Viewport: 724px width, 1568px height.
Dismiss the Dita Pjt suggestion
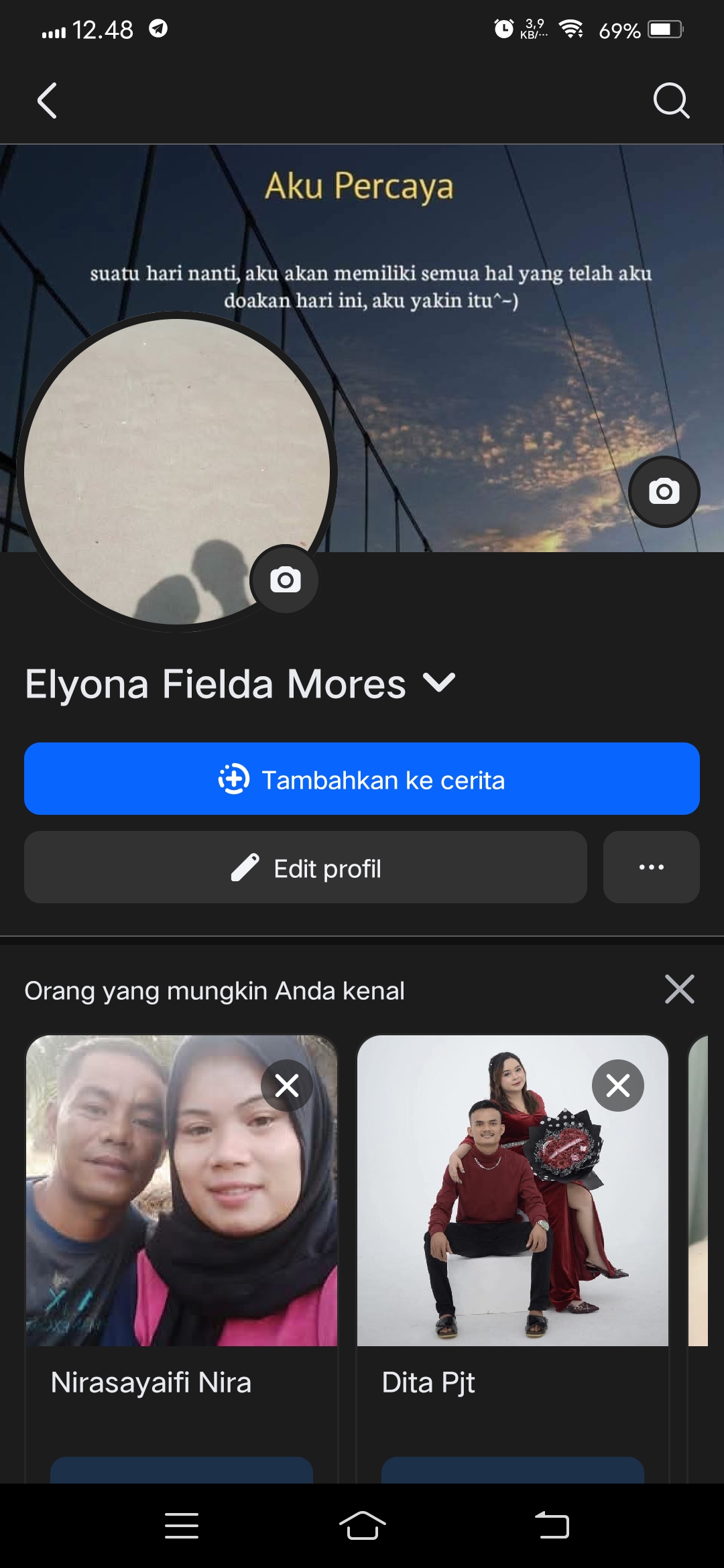pyautogui.click(x=617, y=1085)
